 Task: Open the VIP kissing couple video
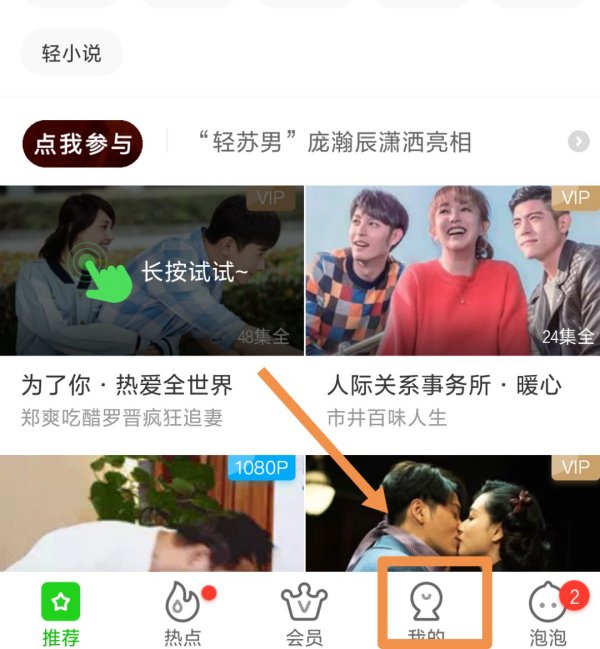point(452,512)
